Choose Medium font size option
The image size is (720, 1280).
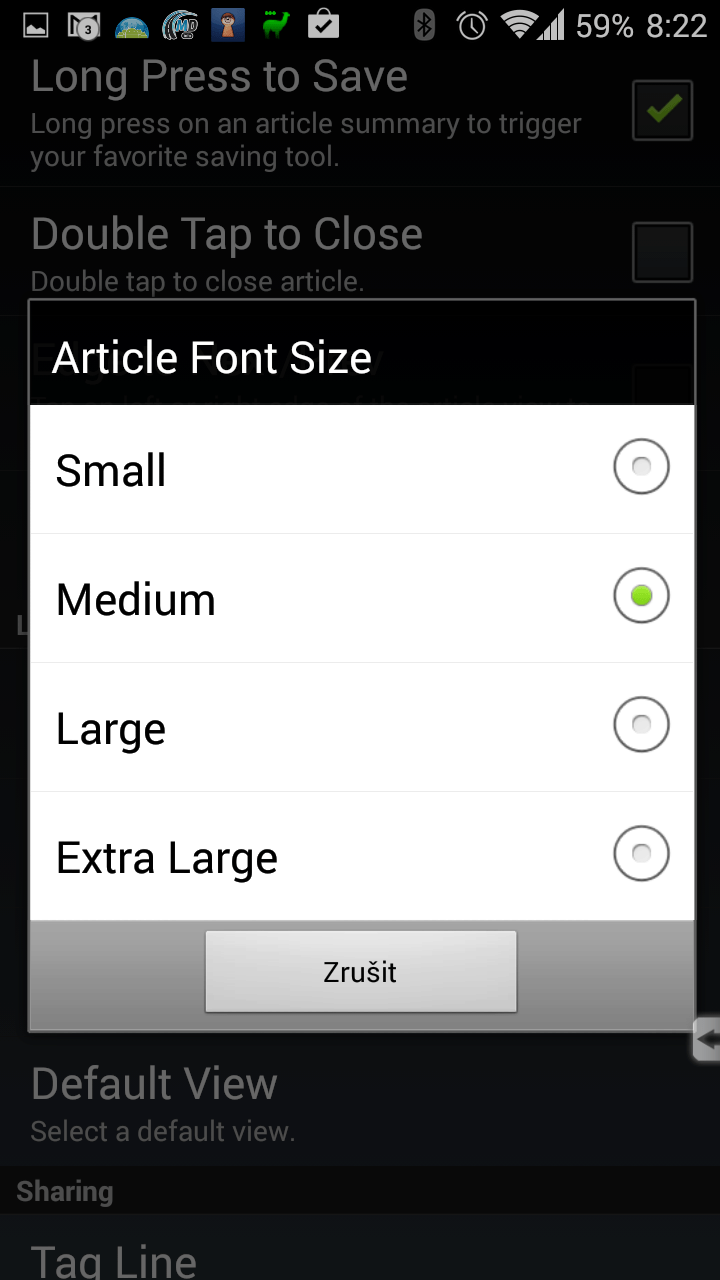pyautogui.click(x=362, y=598)
